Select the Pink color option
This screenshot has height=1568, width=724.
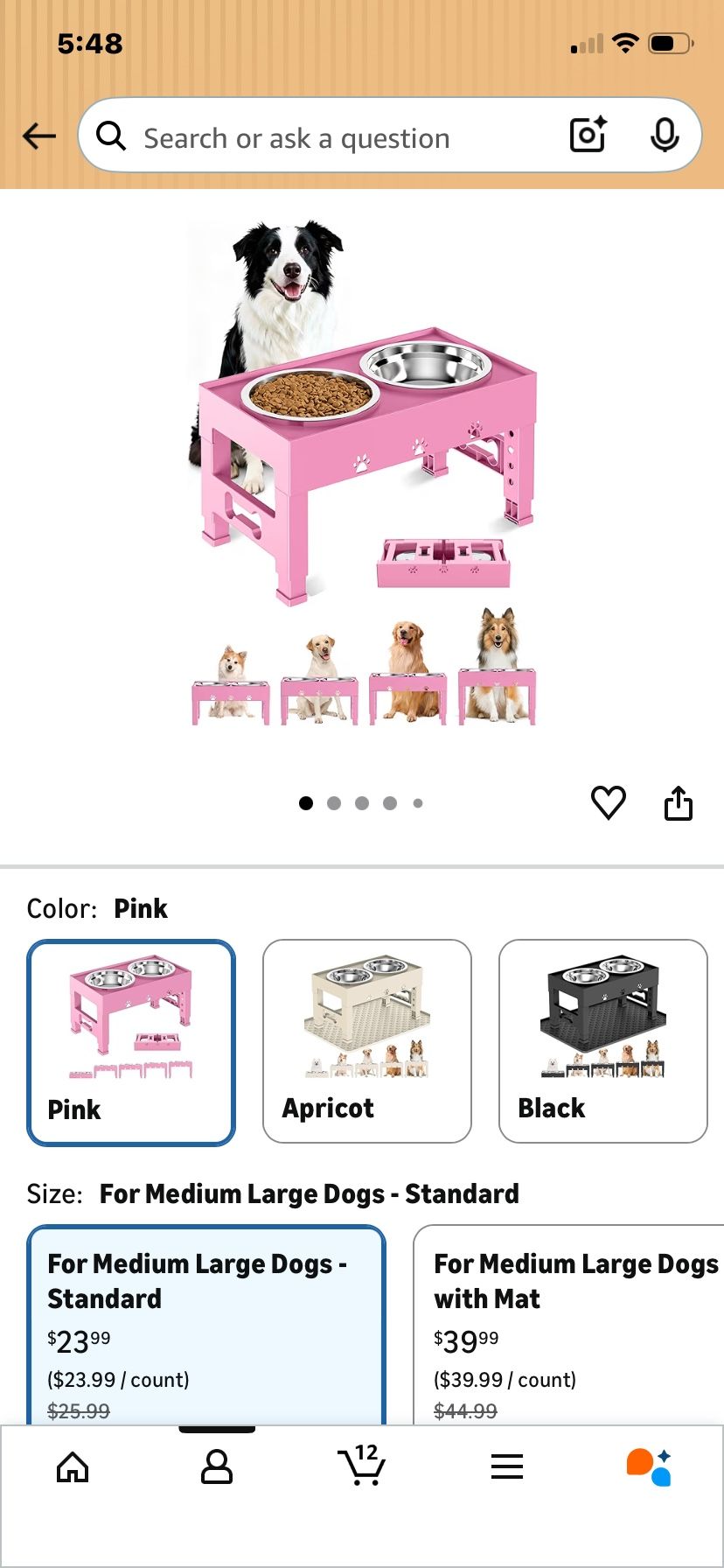click(x=131, y=1042)
